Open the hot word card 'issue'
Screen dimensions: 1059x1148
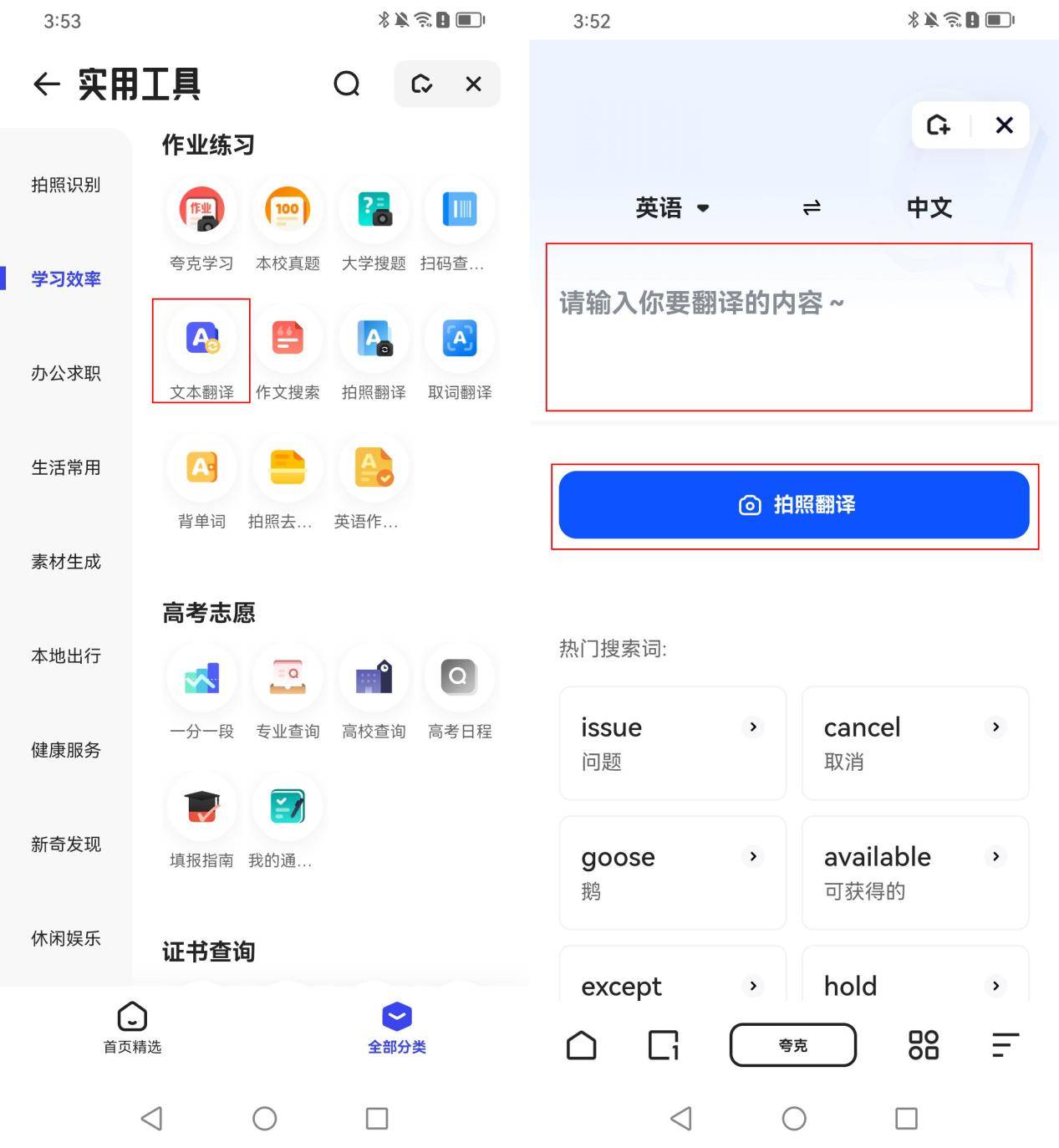tap(672, 742)
